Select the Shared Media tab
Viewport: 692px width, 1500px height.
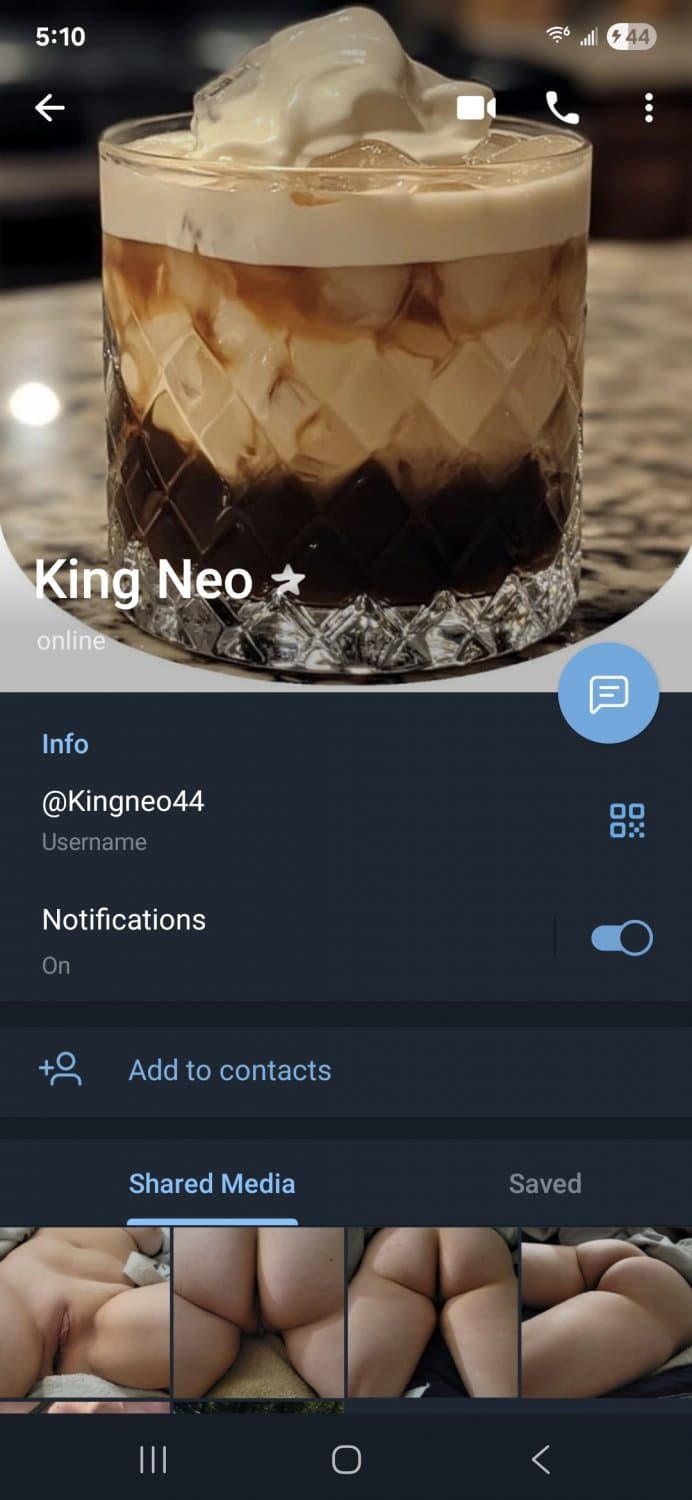[212, 1184]
